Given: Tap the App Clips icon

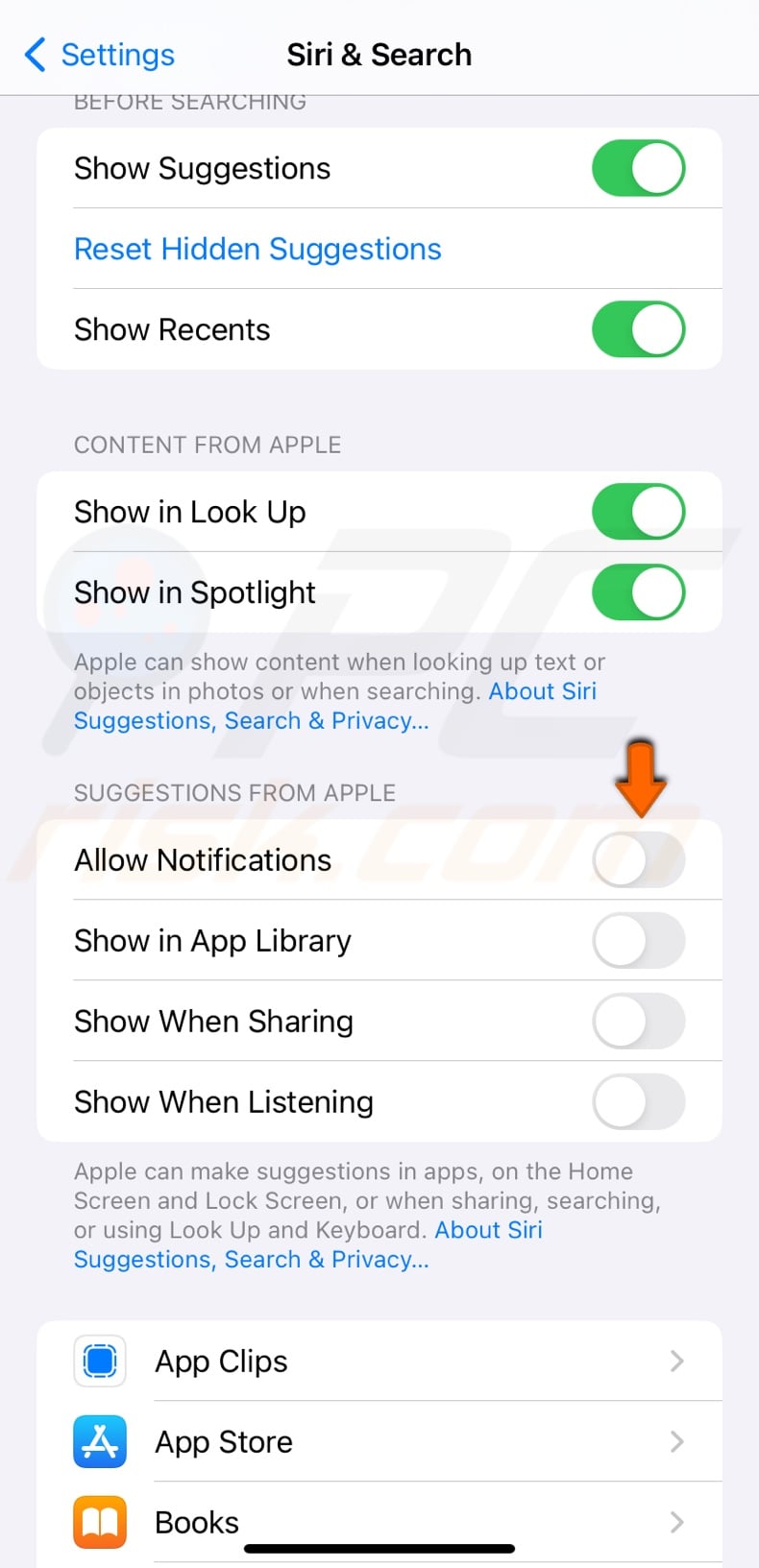Looking at the screenshot, I should tap(97, 1361).
